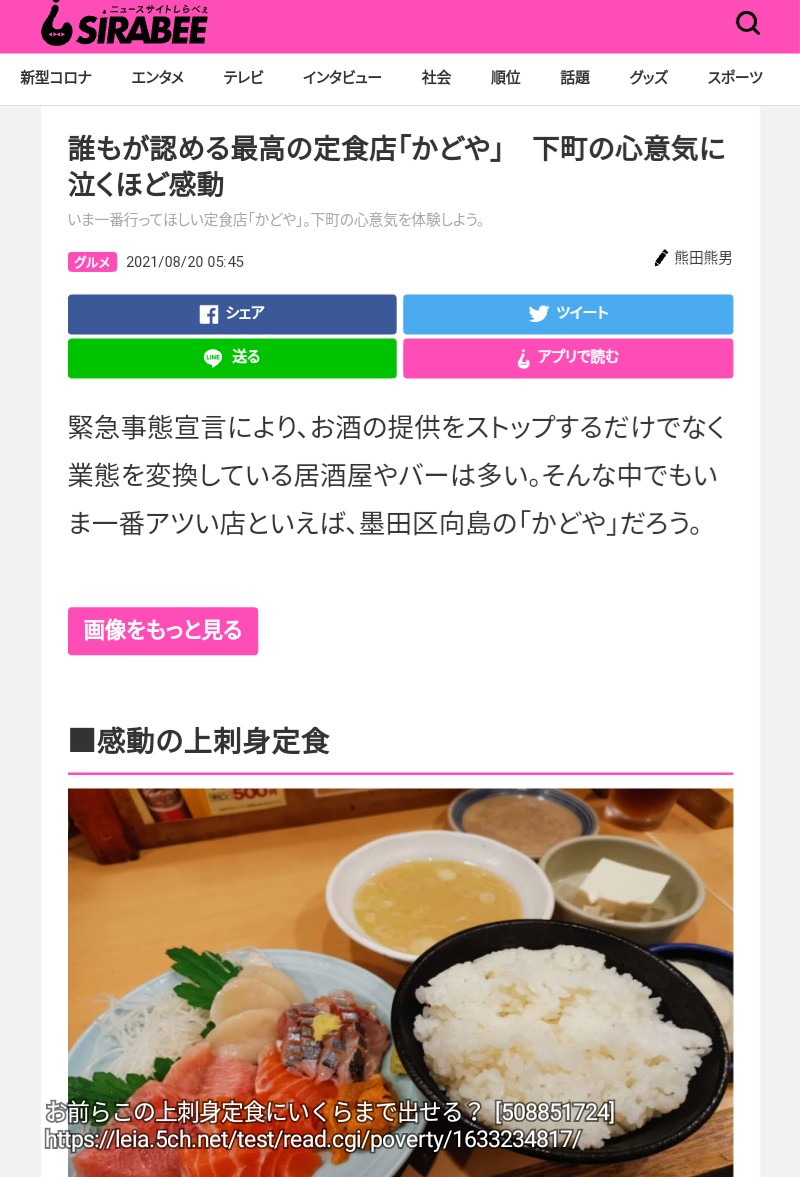Open the インタビュー category

click(x=342, y=78)
